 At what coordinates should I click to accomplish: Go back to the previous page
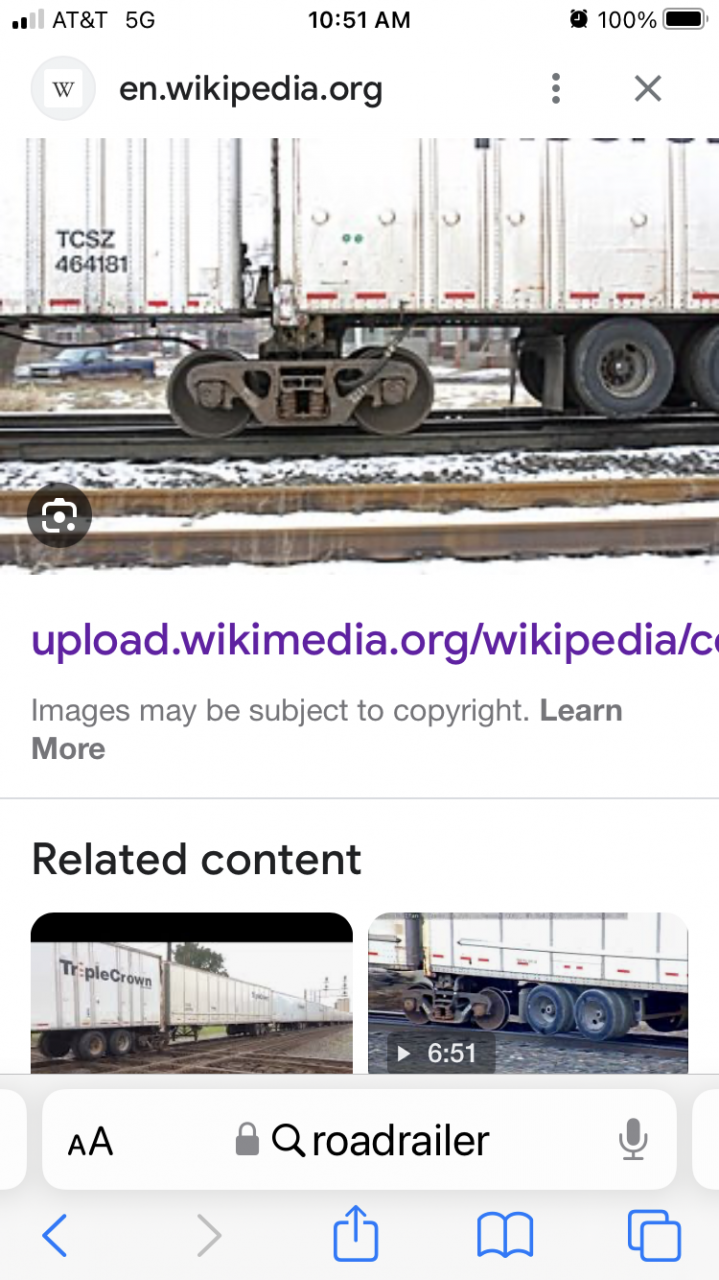coord(55,1236)
